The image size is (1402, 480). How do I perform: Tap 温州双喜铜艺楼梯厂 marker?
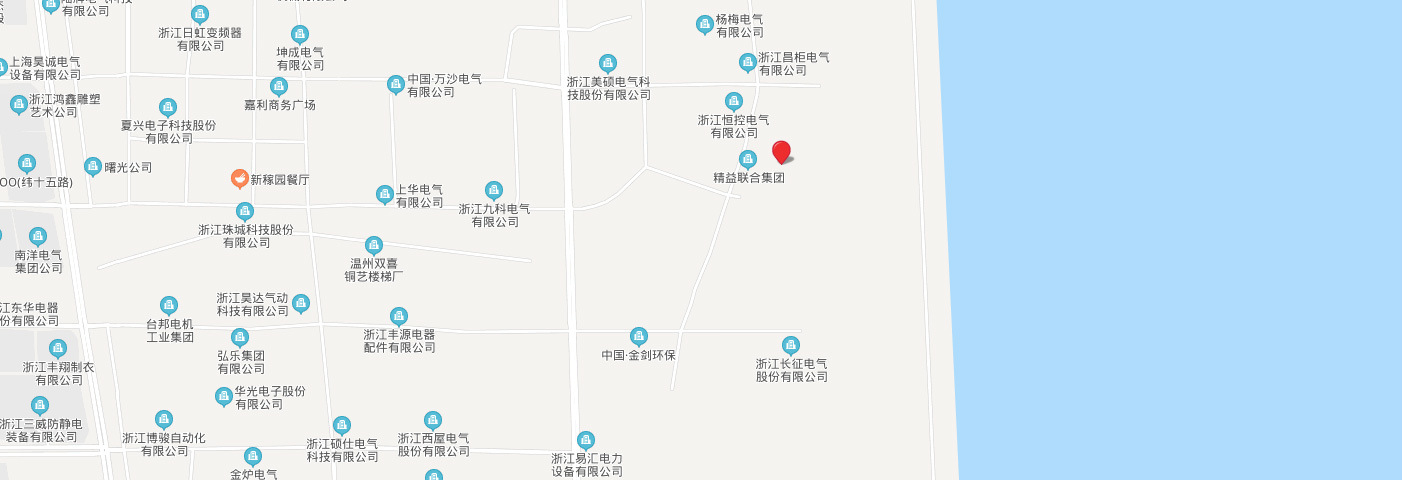click(373, 245)
